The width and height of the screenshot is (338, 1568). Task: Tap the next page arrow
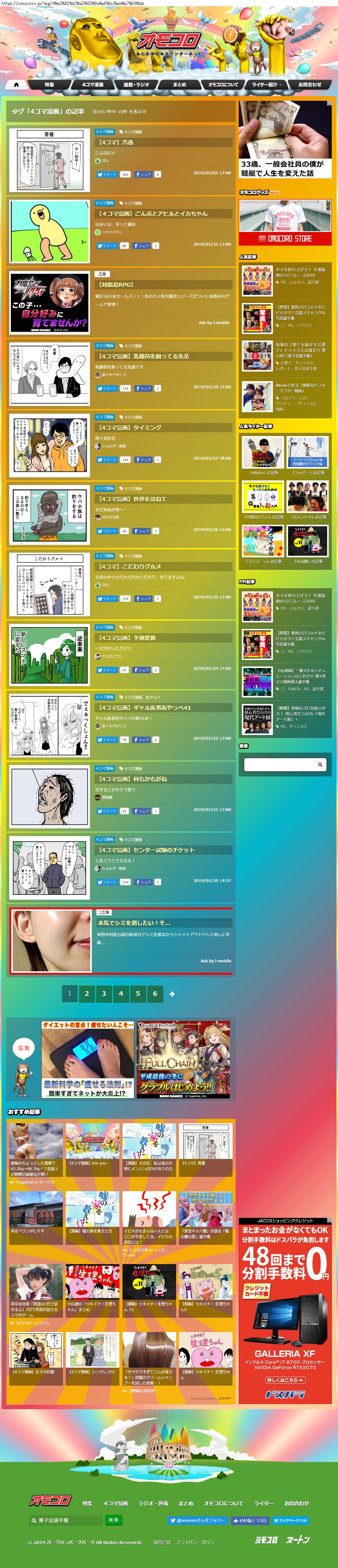click(x=172, y=994)
